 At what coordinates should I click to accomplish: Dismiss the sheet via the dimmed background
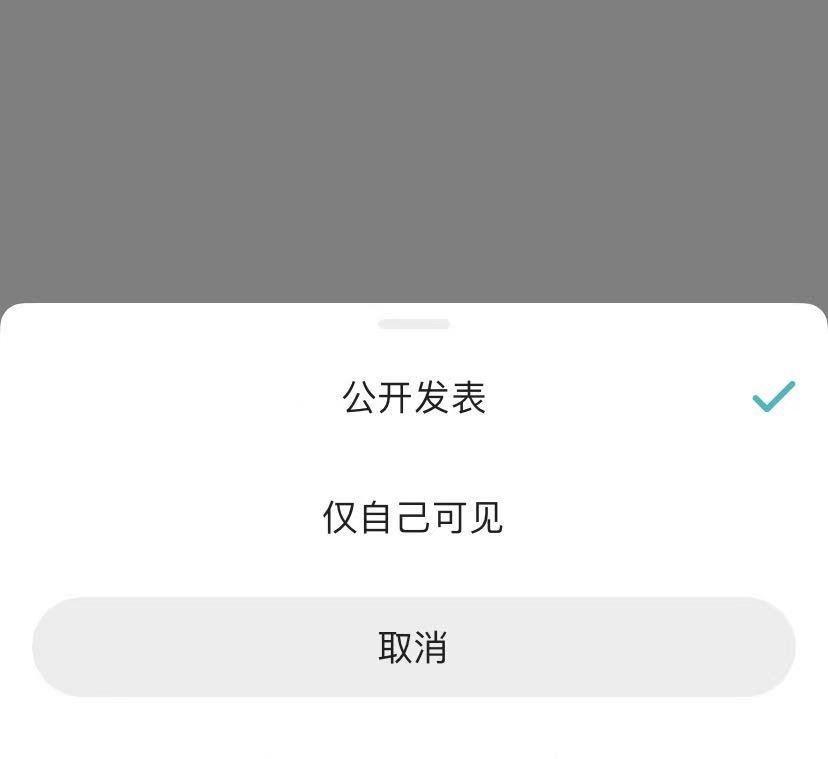click(414, 151)
